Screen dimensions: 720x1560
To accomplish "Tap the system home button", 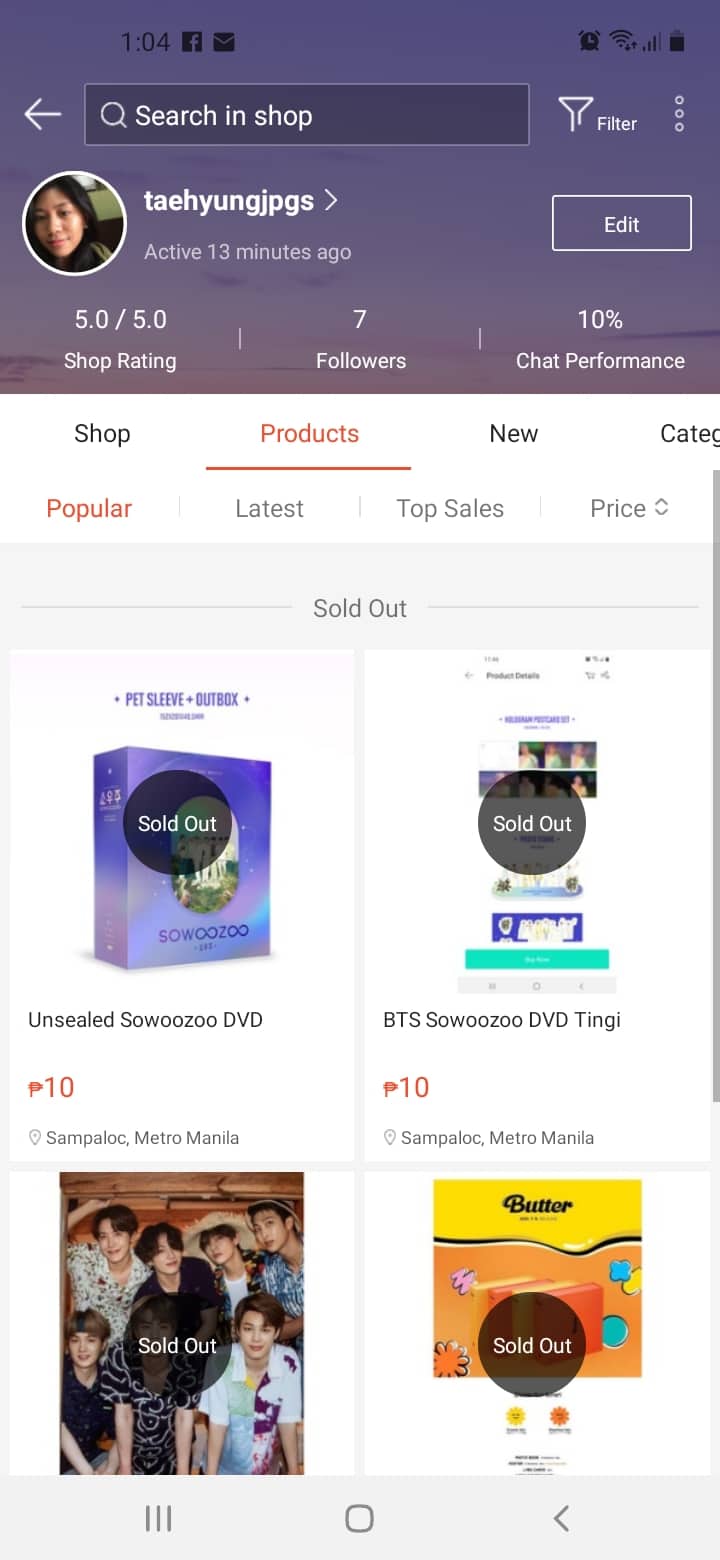I will 359,1518.
